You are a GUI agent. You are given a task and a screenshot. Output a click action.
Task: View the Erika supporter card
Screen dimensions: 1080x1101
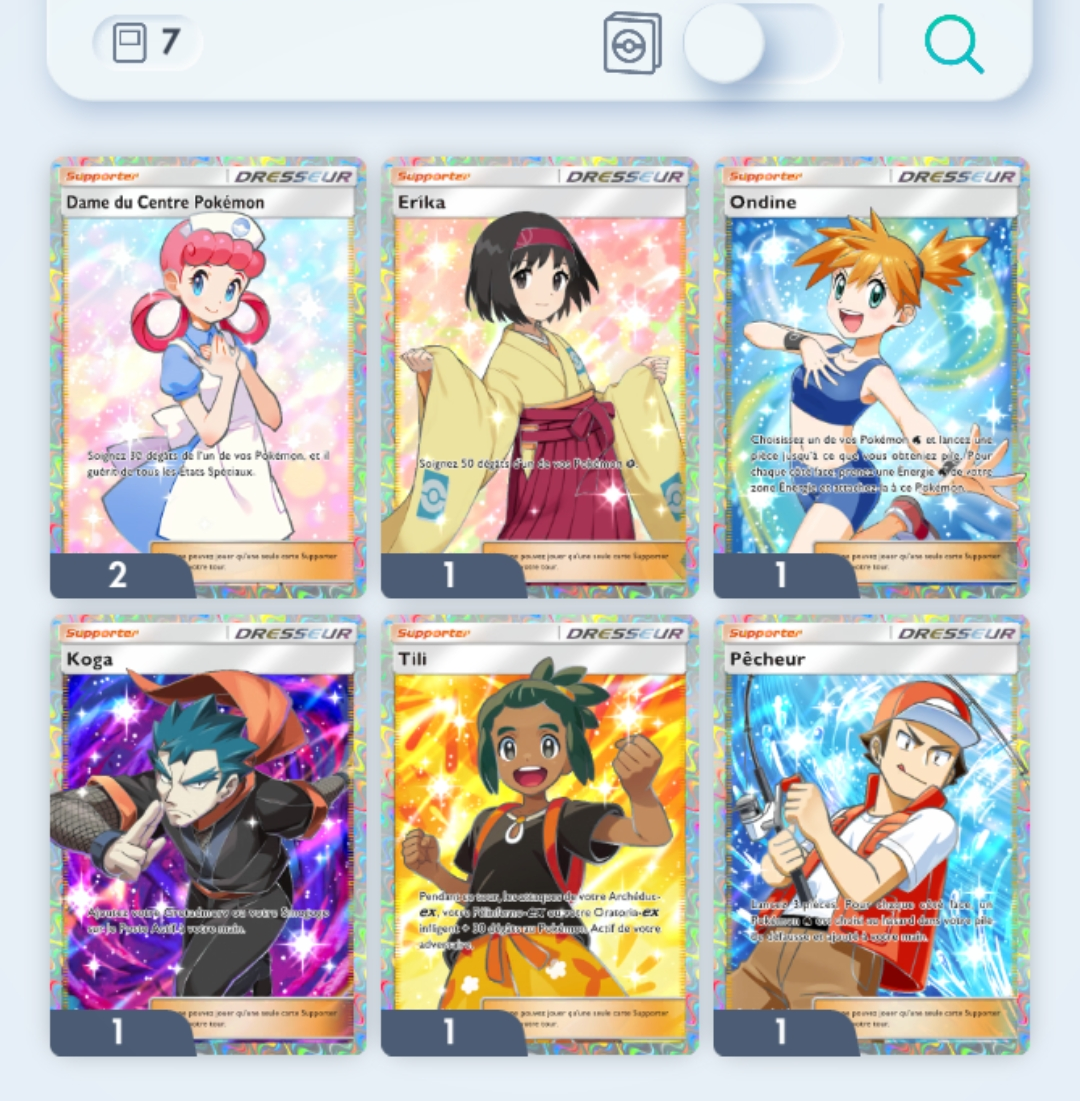[x=539, y=377]
